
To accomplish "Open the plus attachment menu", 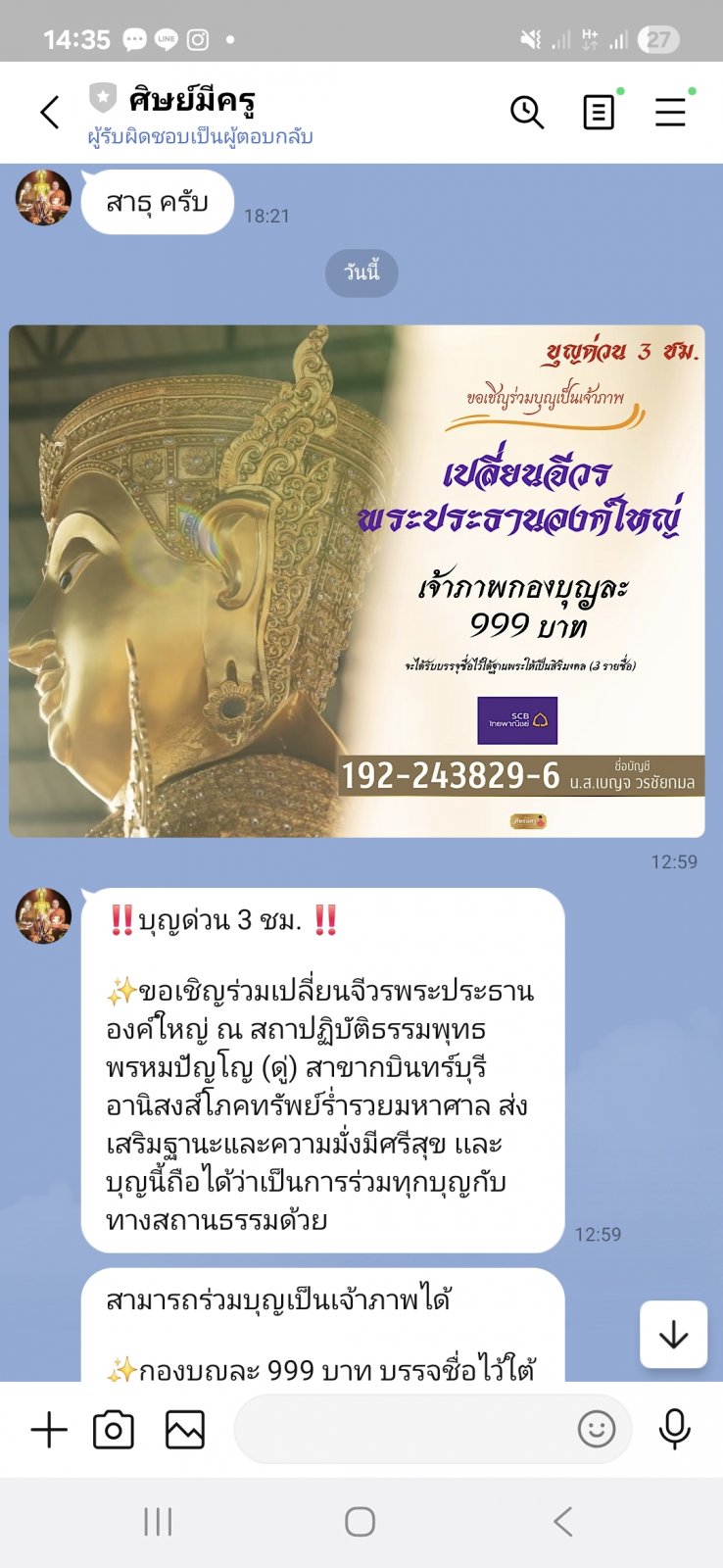I will click(49, 1430).
